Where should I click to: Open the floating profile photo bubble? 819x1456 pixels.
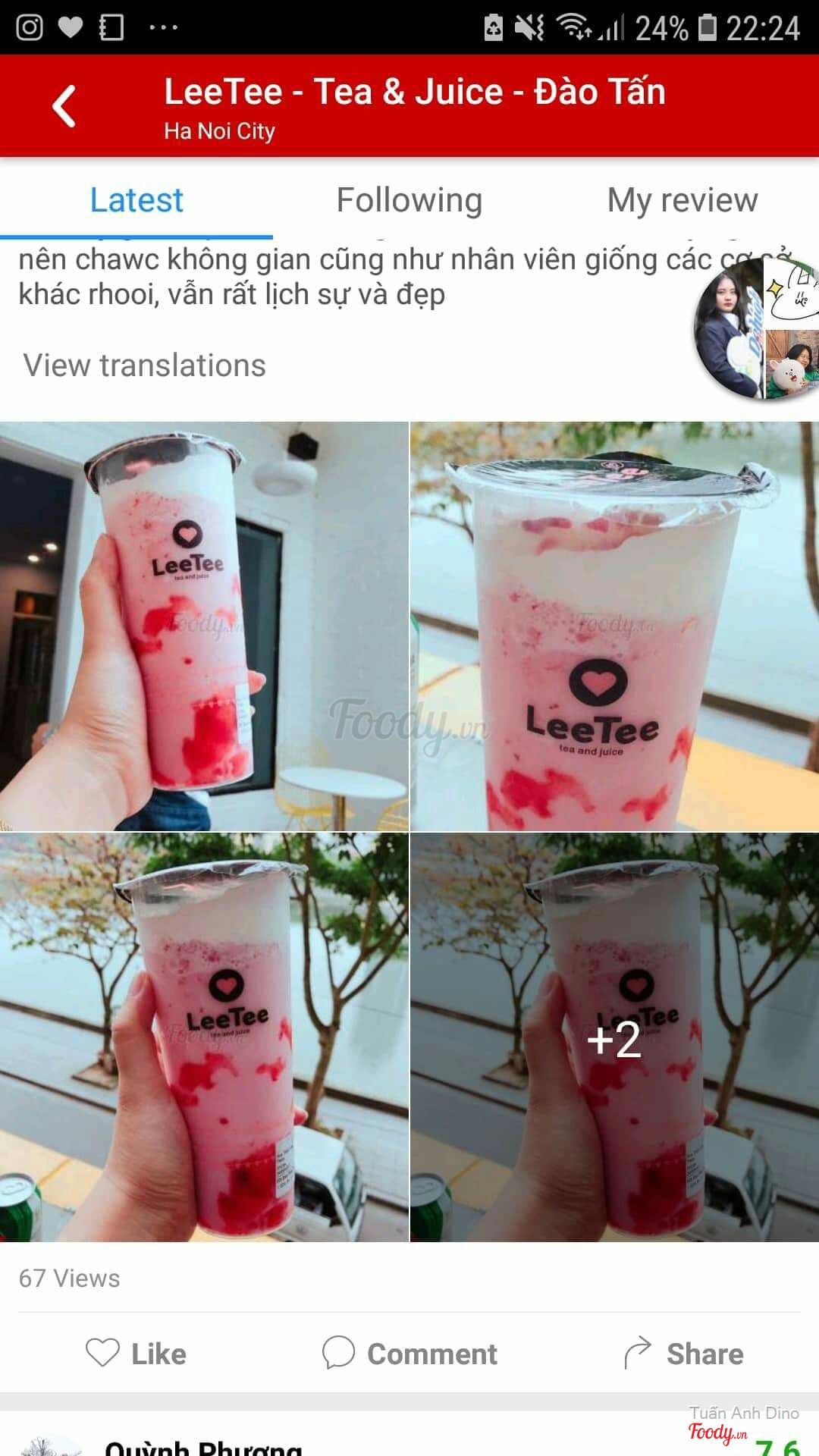click(x=755, y=330)
